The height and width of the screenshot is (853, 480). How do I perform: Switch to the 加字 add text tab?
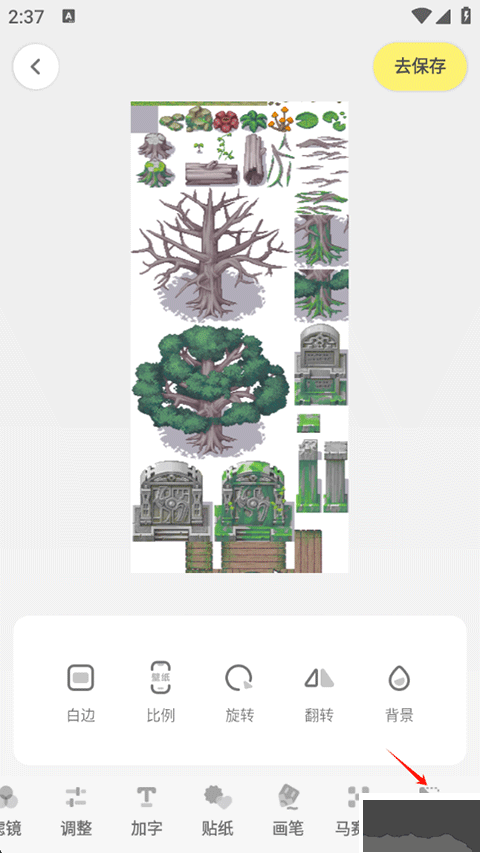146,811
